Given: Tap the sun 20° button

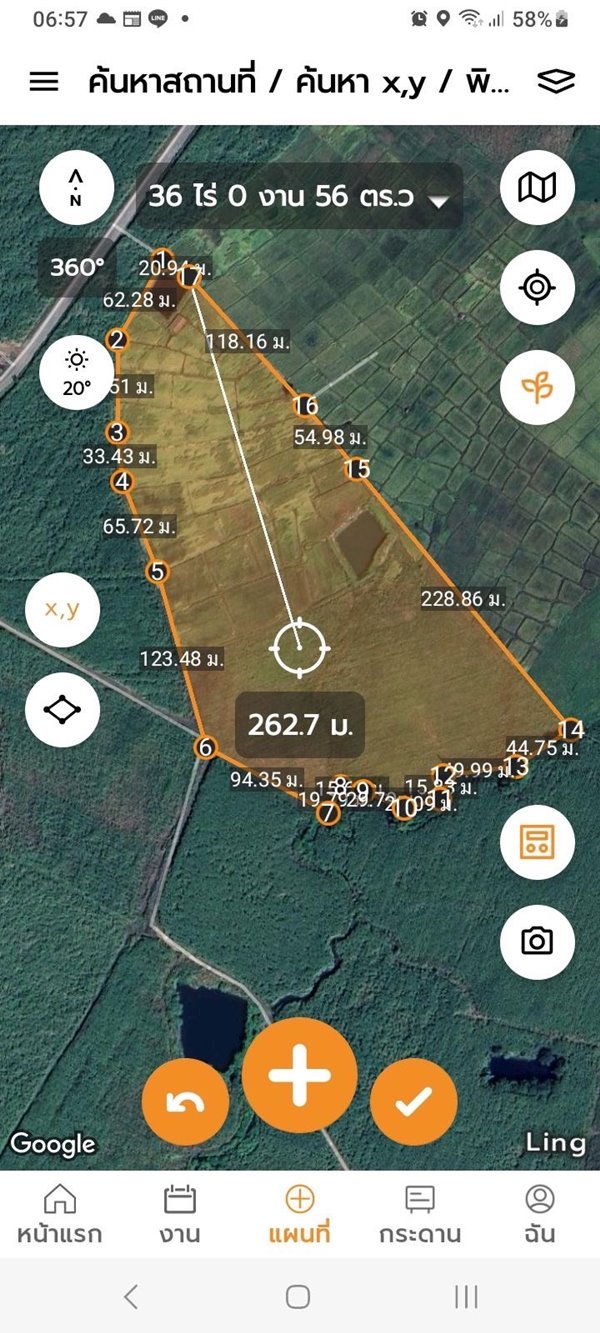Looking at the screenshot, I should point(76,373).
